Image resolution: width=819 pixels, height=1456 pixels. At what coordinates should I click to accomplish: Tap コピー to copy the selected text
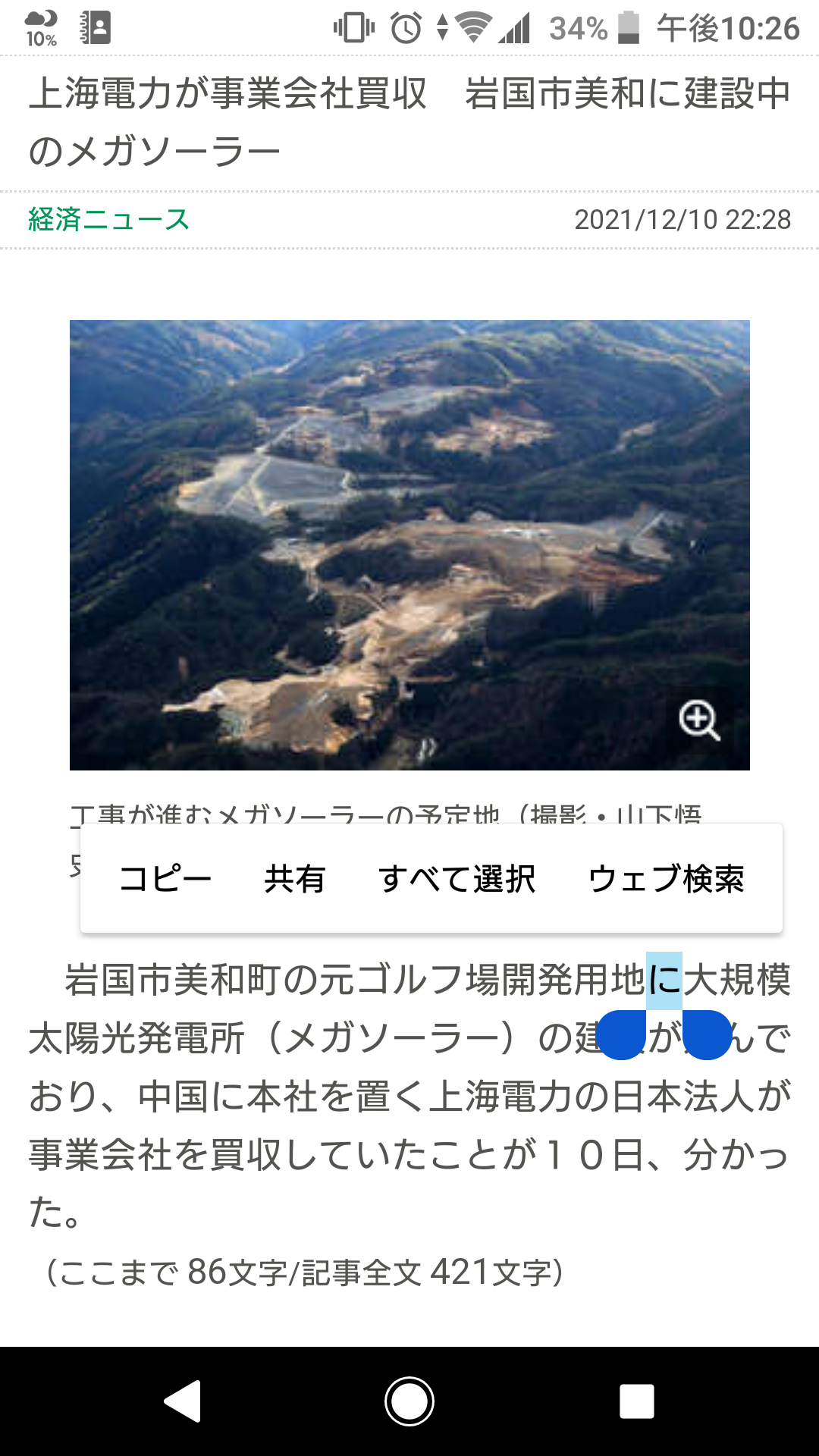(165, 878)
